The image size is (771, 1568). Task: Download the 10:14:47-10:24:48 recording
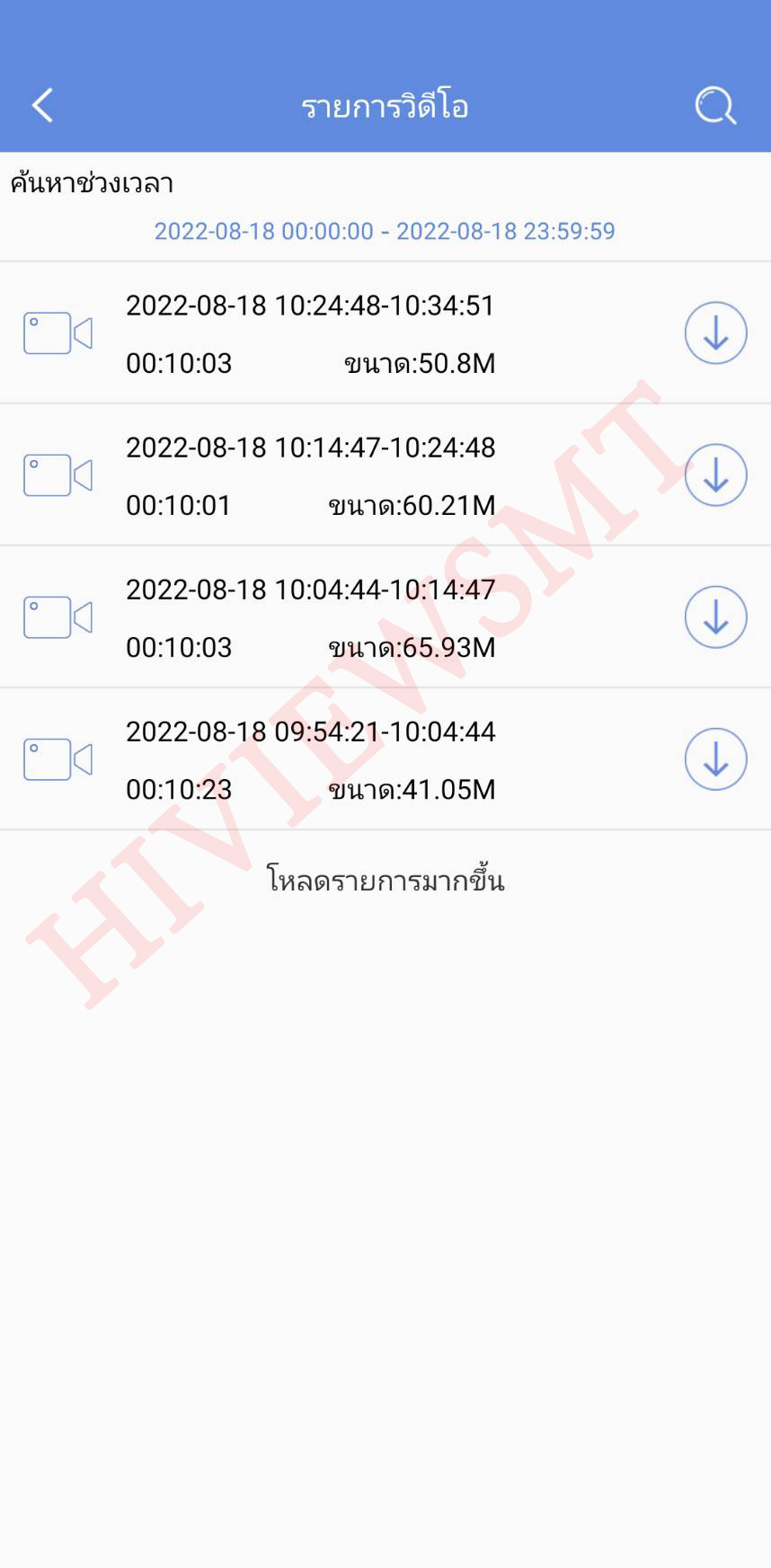[x=715, y=475]
